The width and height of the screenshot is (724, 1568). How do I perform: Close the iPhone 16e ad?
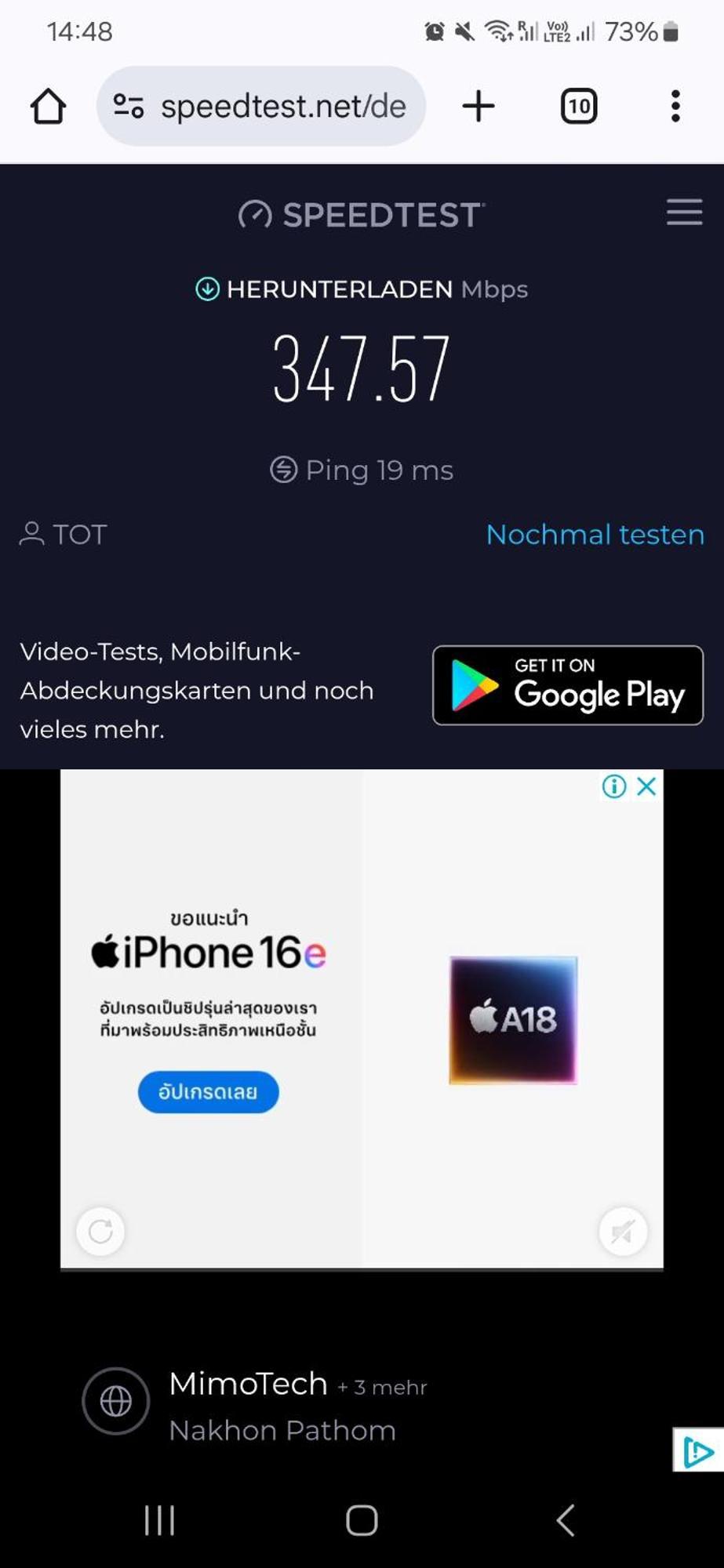[646, 786]
